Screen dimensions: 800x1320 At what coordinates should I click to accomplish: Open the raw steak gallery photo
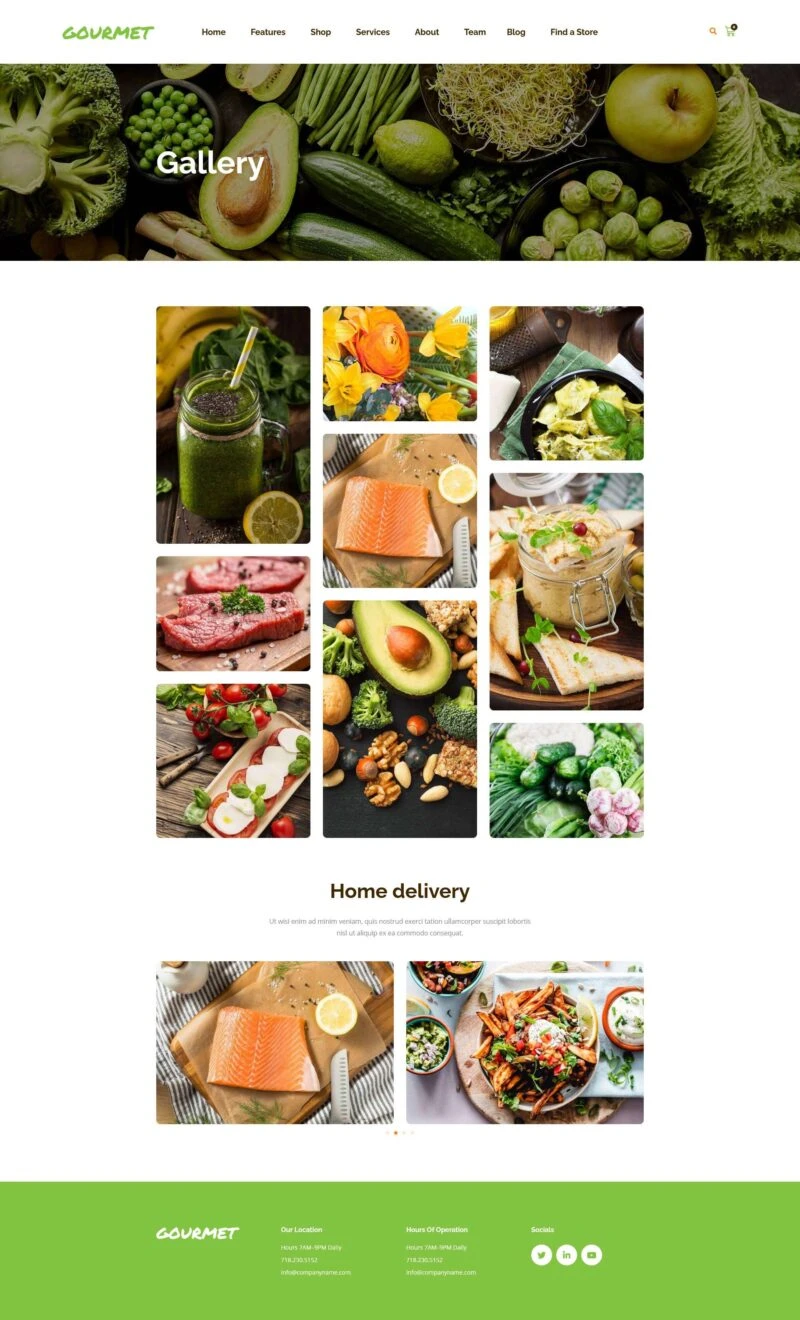pos(233,614)
